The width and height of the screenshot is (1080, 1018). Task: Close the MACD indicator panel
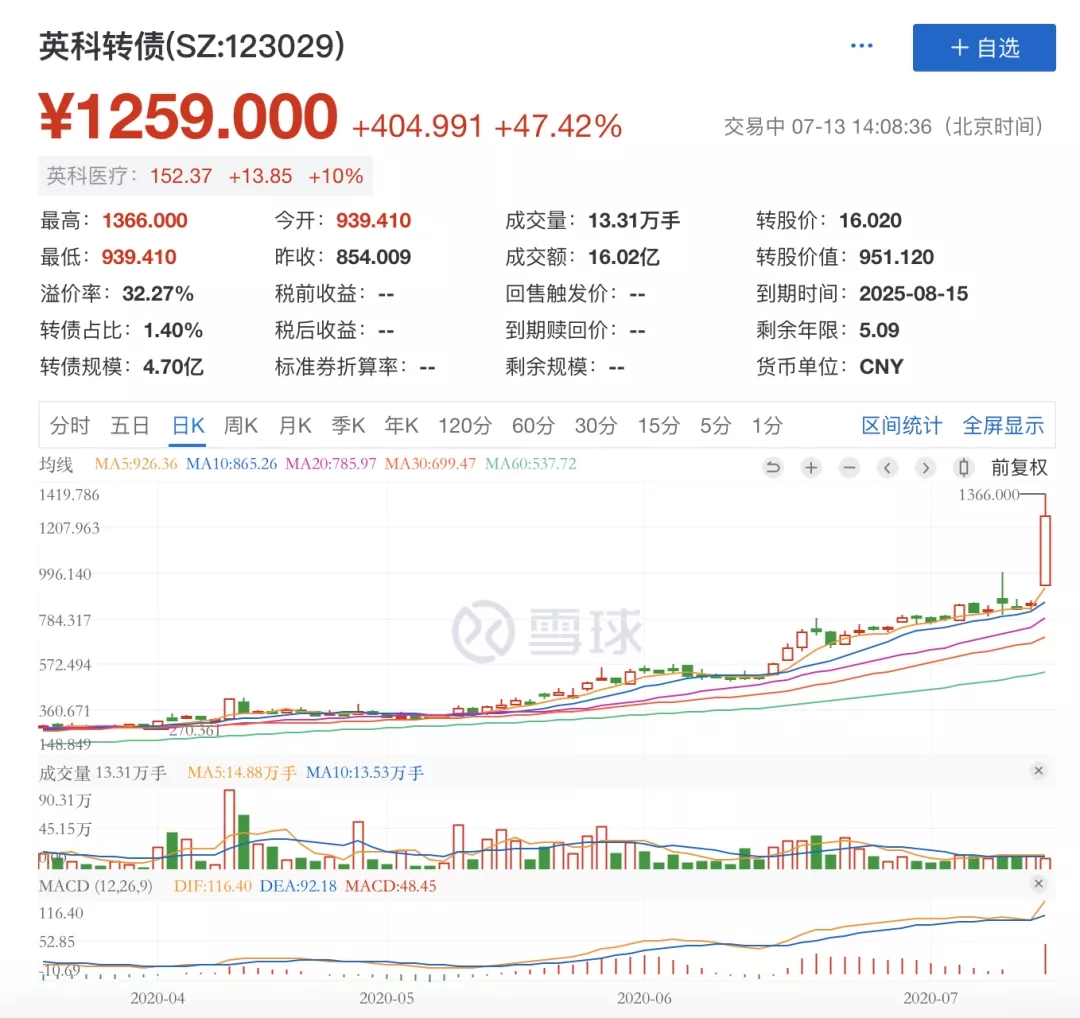1038,884
